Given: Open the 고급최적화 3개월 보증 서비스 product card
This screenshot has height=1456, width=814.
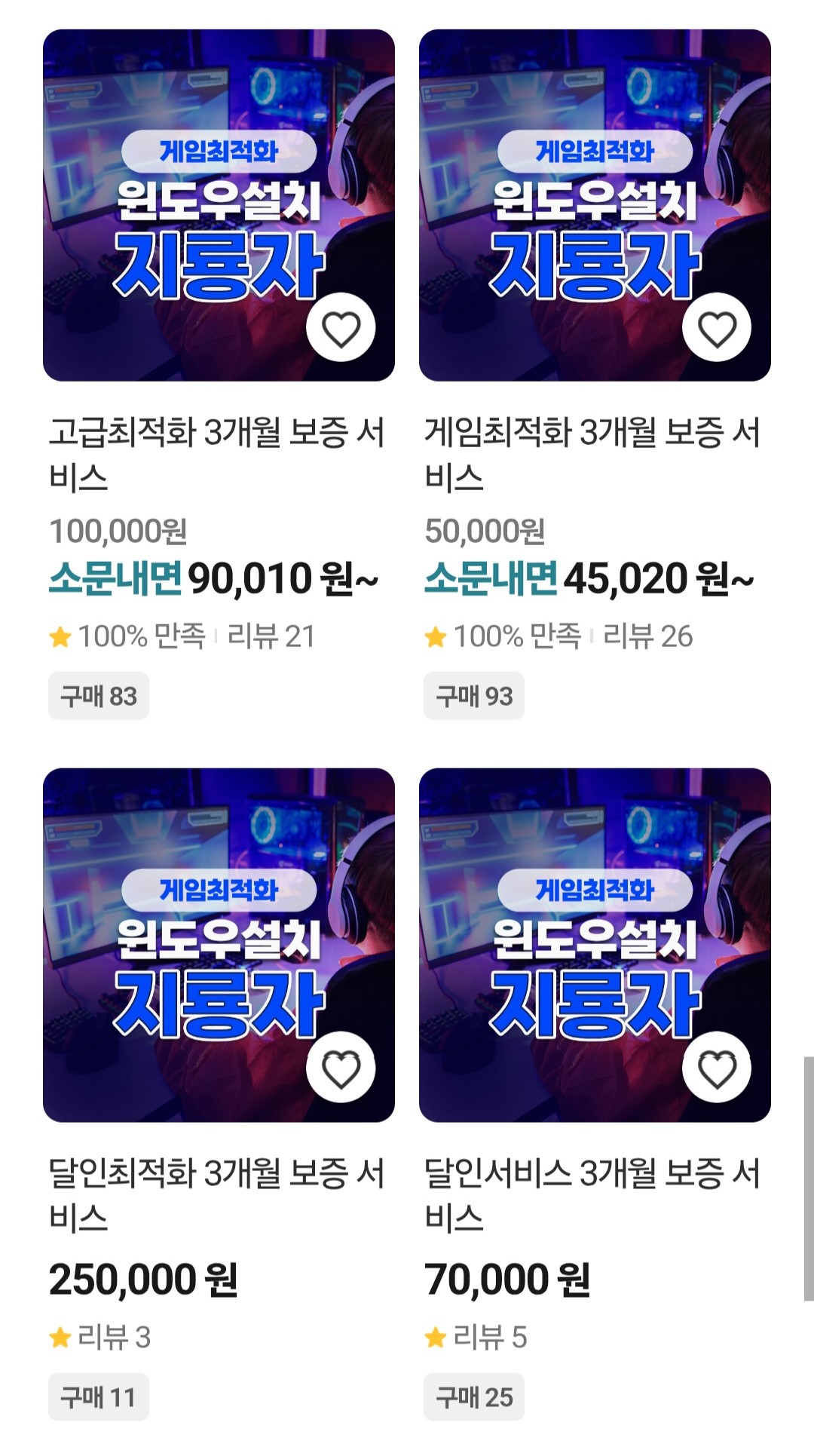Looking at the screenshot, I should (x=219, y=453).
